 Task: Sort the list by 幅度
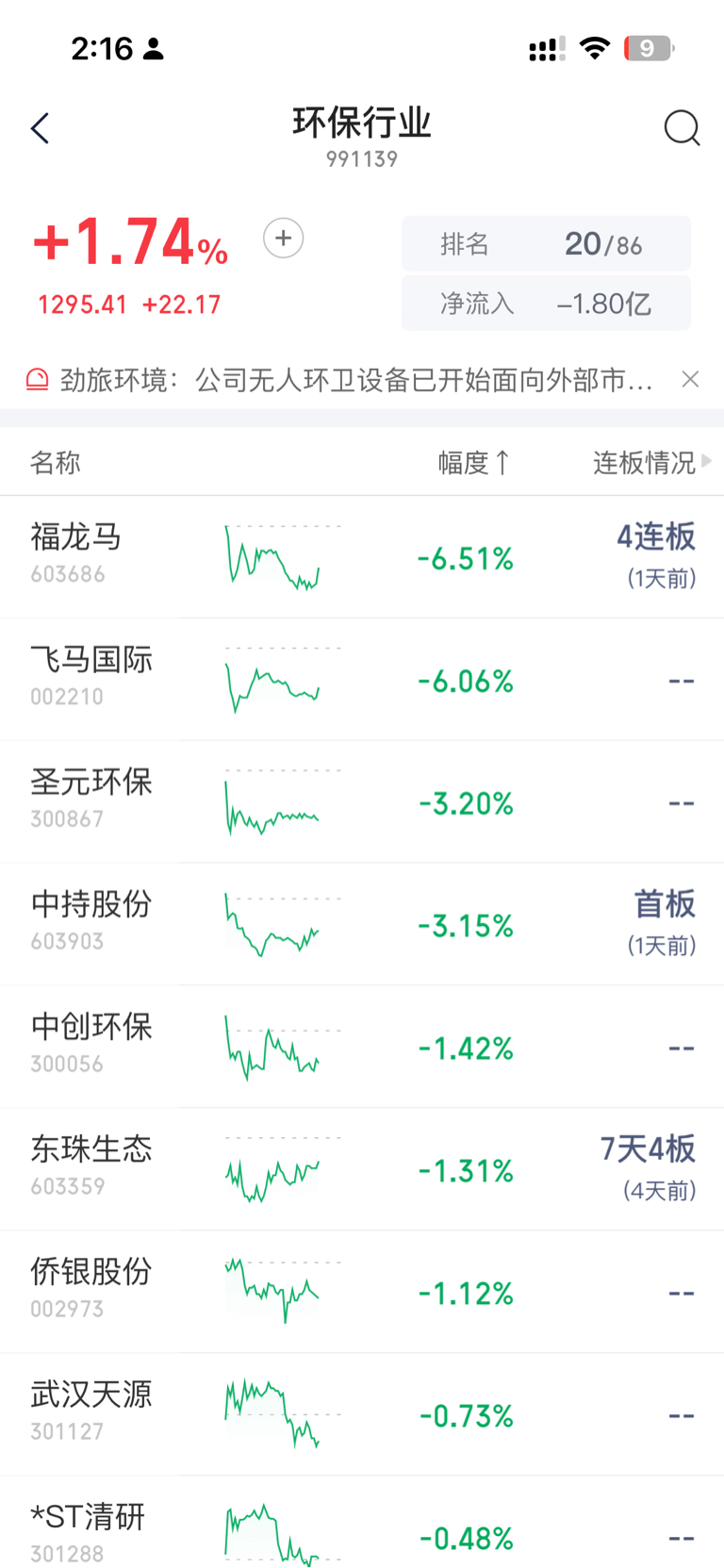pyautogui.click(x=474, y=463)
